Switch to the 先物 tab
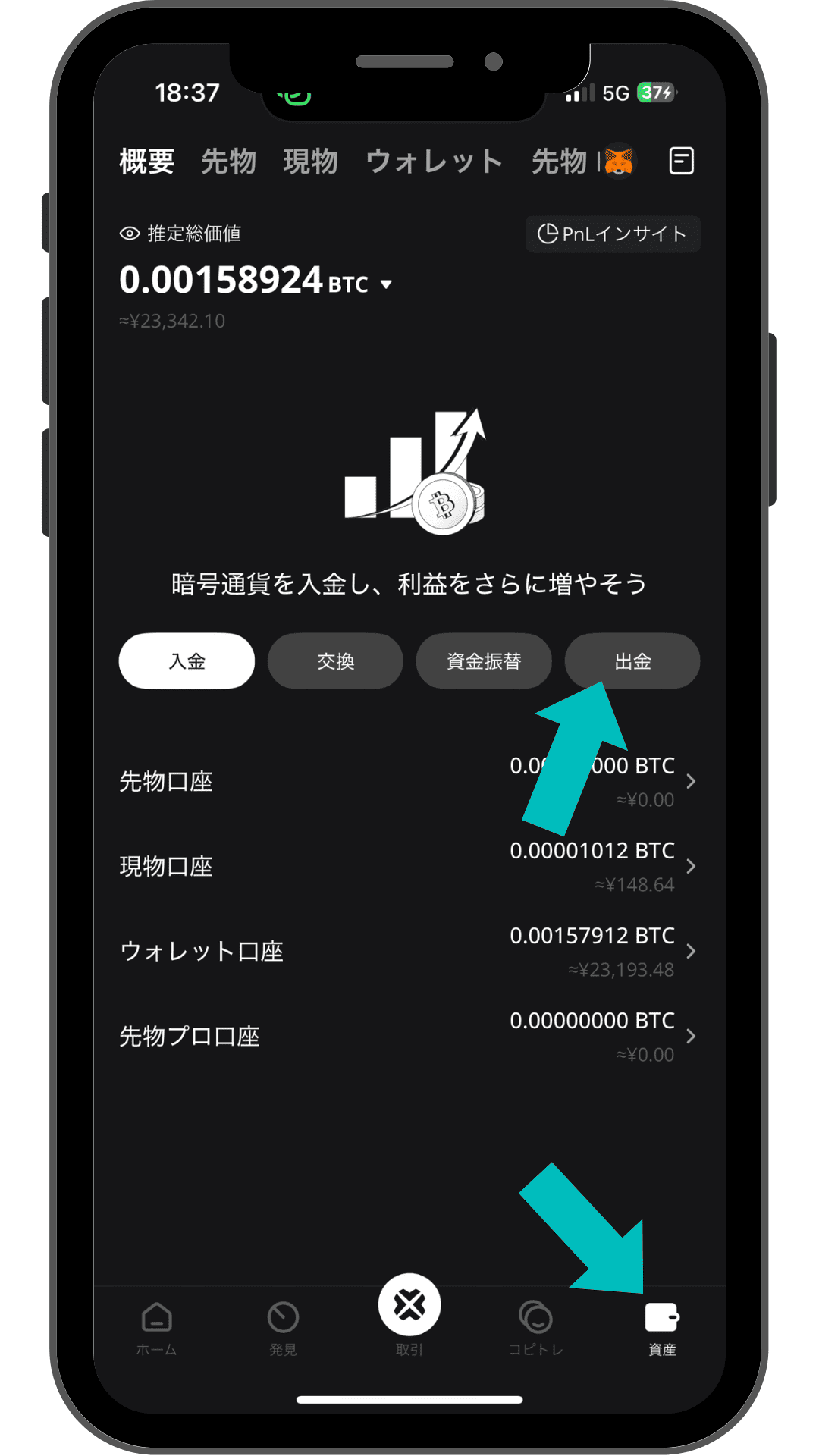 228,162
